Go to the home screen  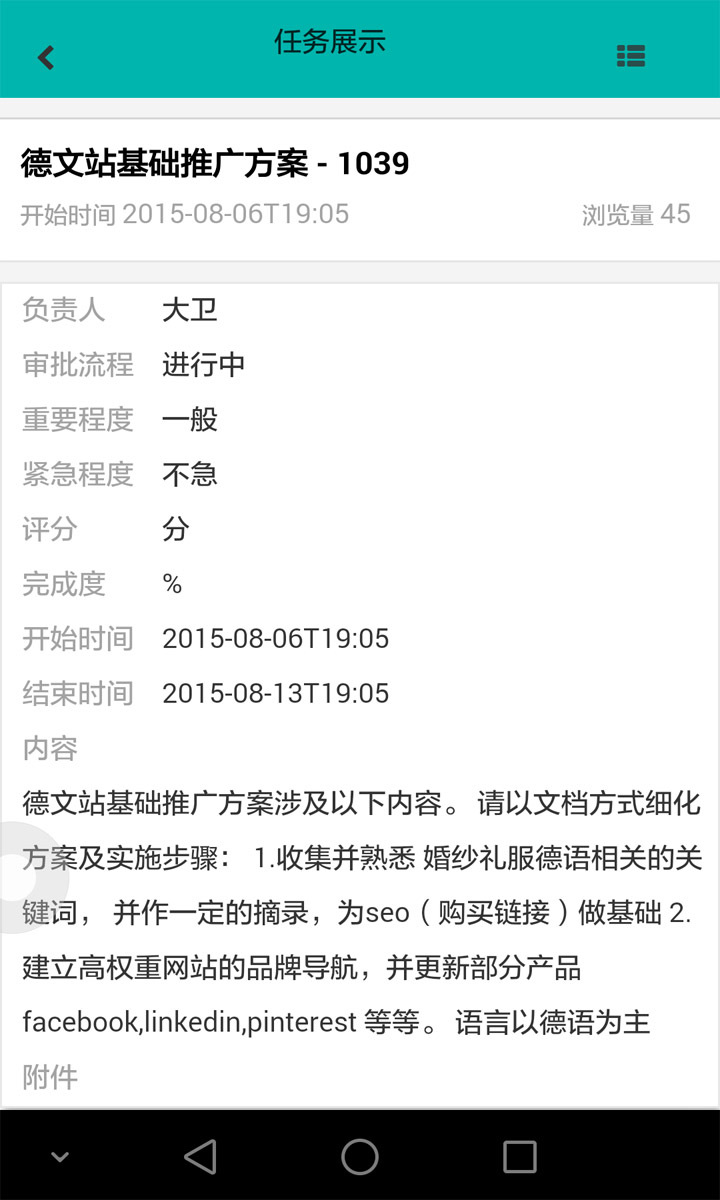(x=360, y=1157)
